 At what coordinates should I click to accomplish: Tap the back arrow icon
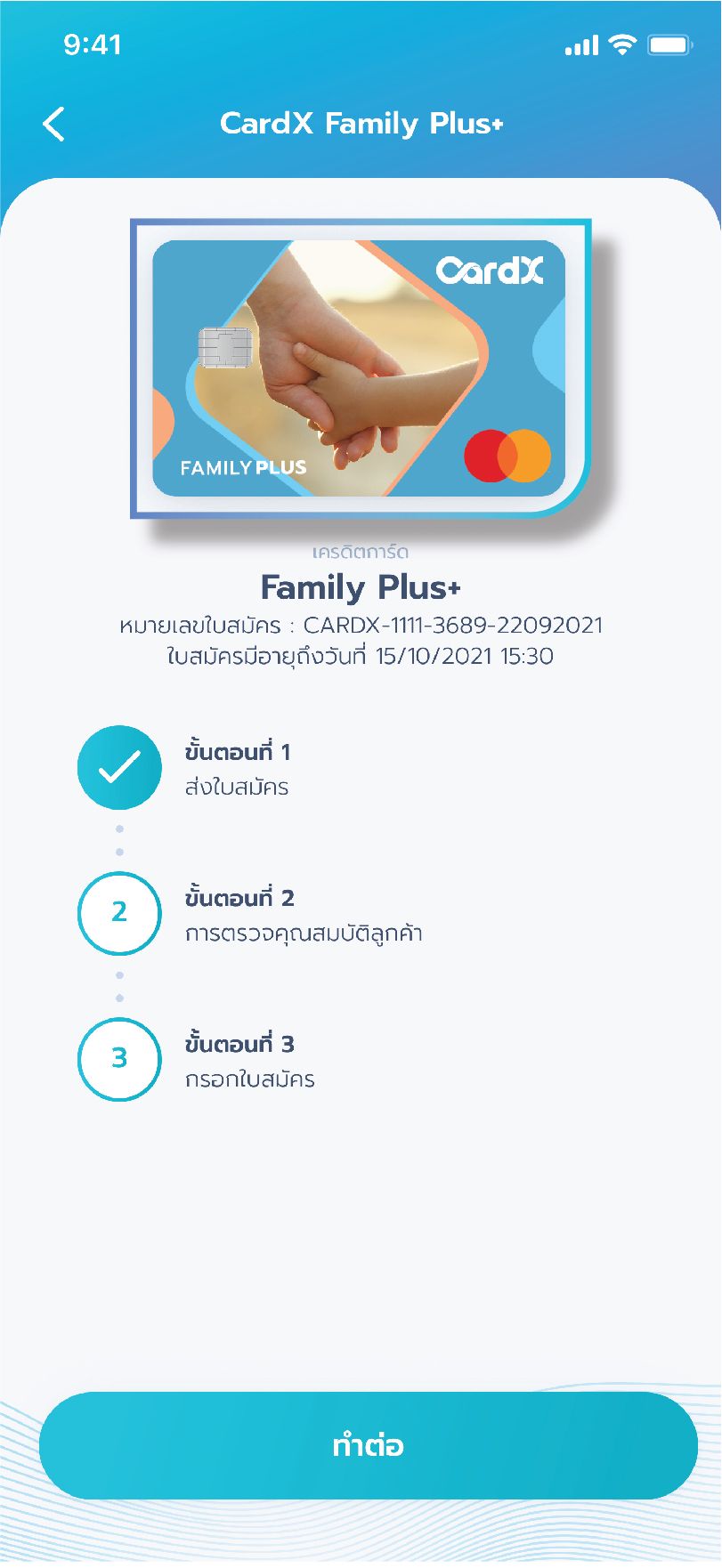(x=54, y=125)
